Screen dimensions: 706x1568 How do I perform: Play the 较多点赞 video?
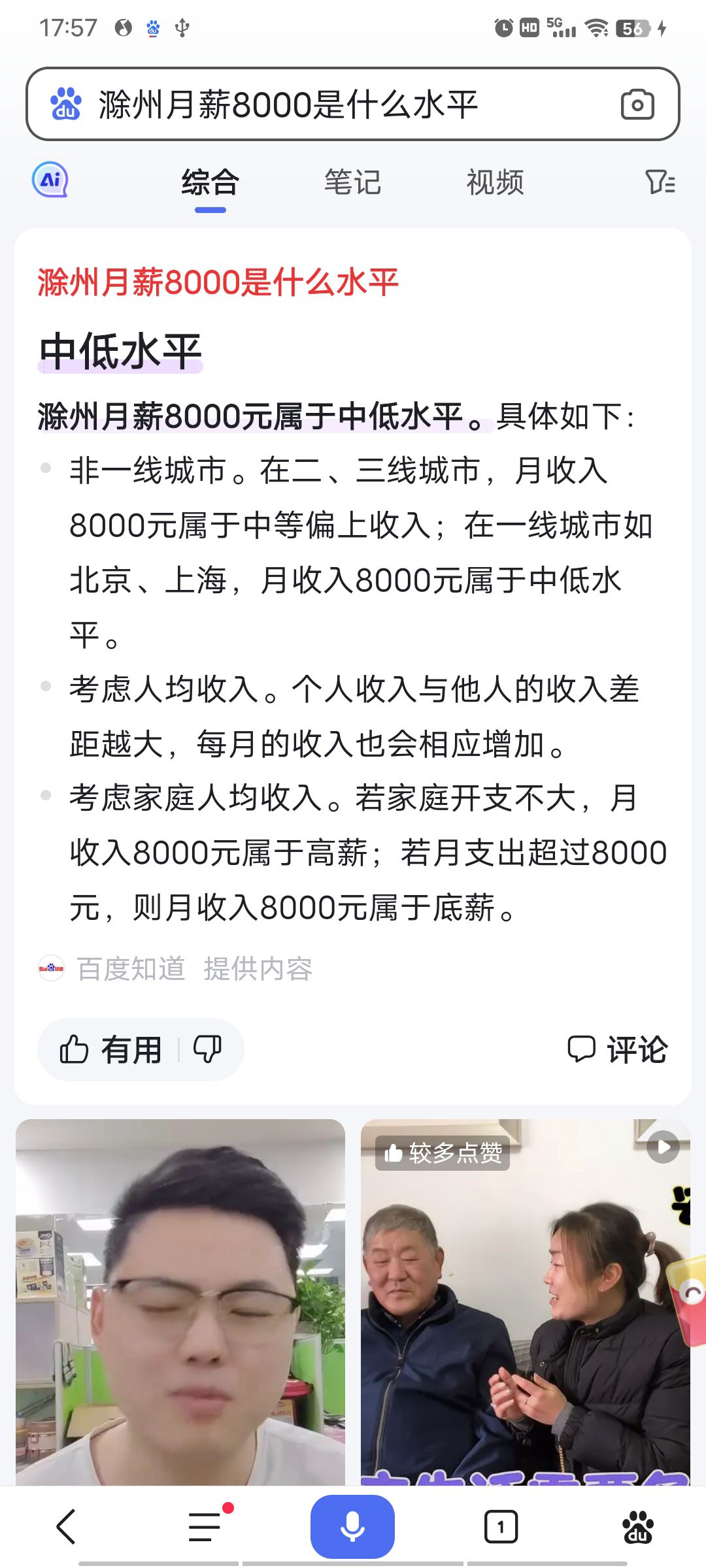[x=526, y=1300]
